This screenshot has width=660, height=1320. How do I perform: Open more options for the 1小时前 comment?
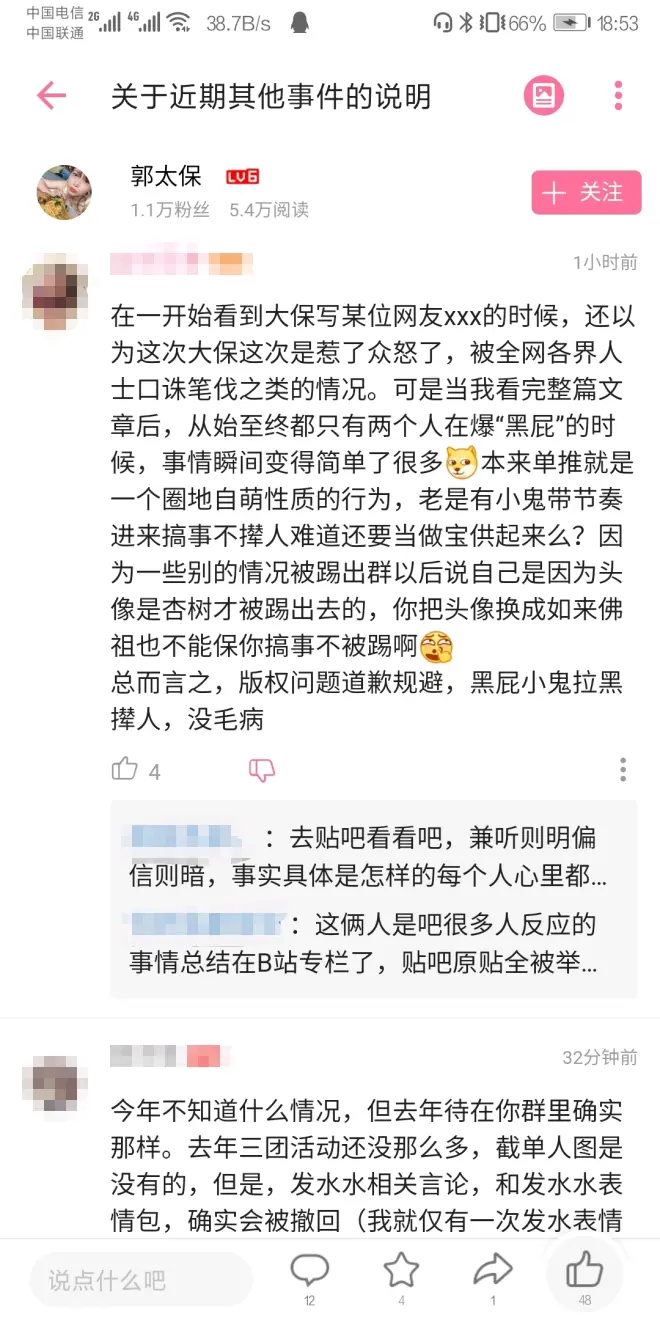623,769
